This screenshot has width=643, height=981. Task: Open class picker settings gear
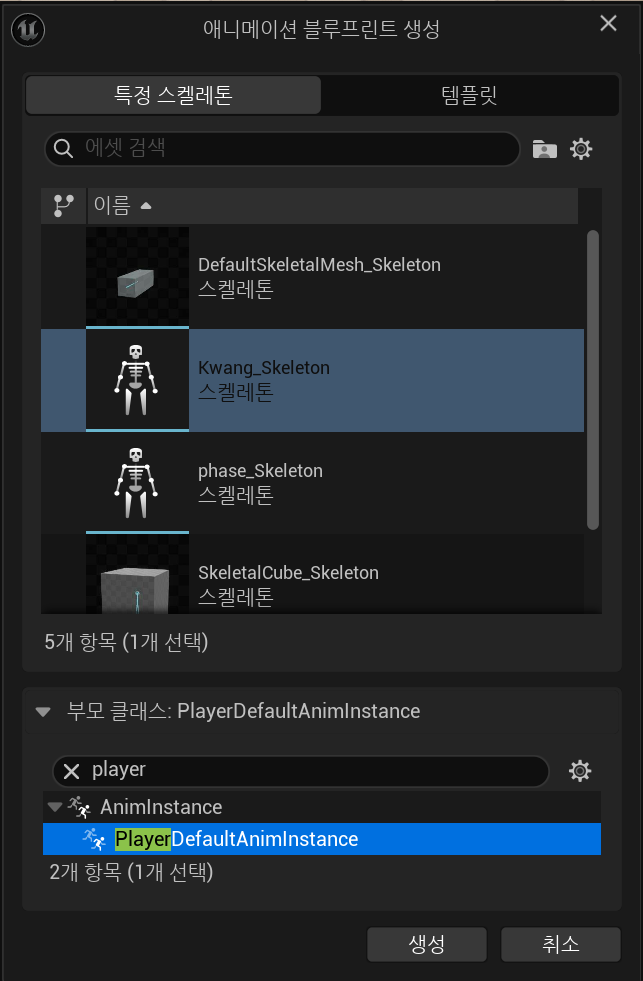coord(580,771)
